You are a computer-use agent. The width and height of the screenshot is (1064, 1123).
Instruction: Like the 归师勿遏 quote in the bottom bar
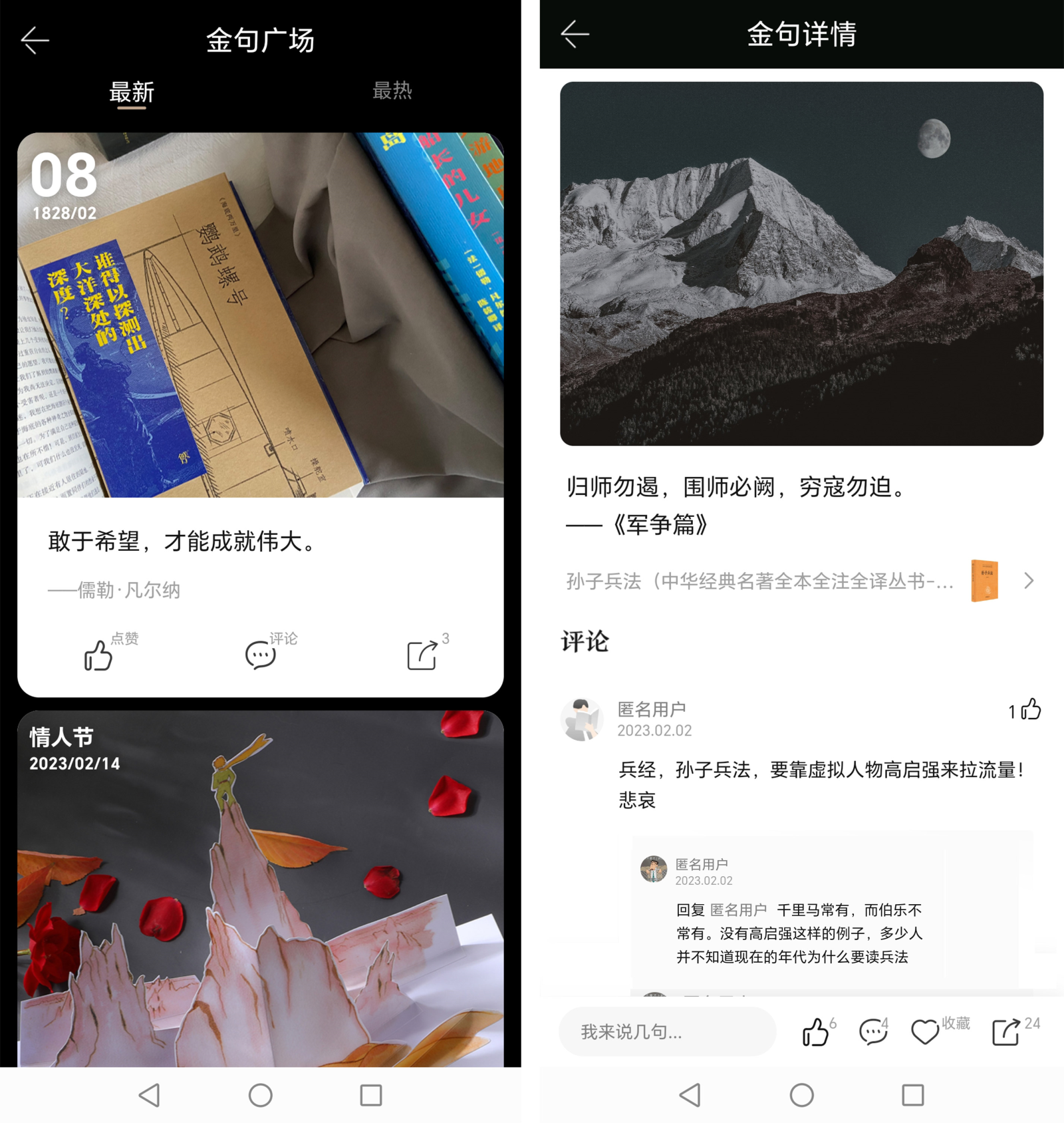(x=815, y=1032)
